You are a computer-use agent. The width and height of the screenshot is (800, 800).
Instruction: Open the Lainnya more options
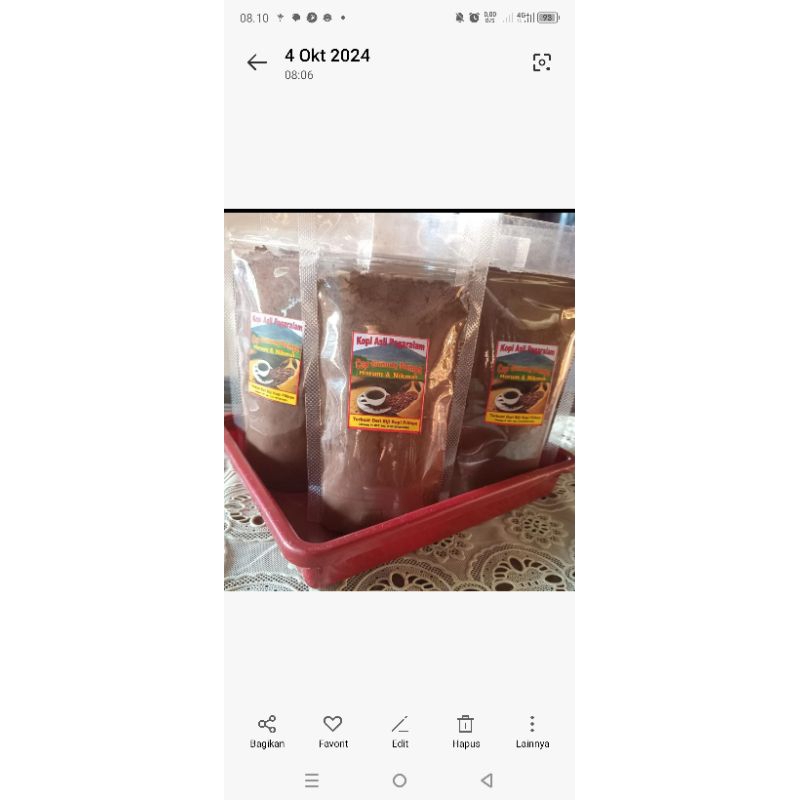[x=532, y=730]
